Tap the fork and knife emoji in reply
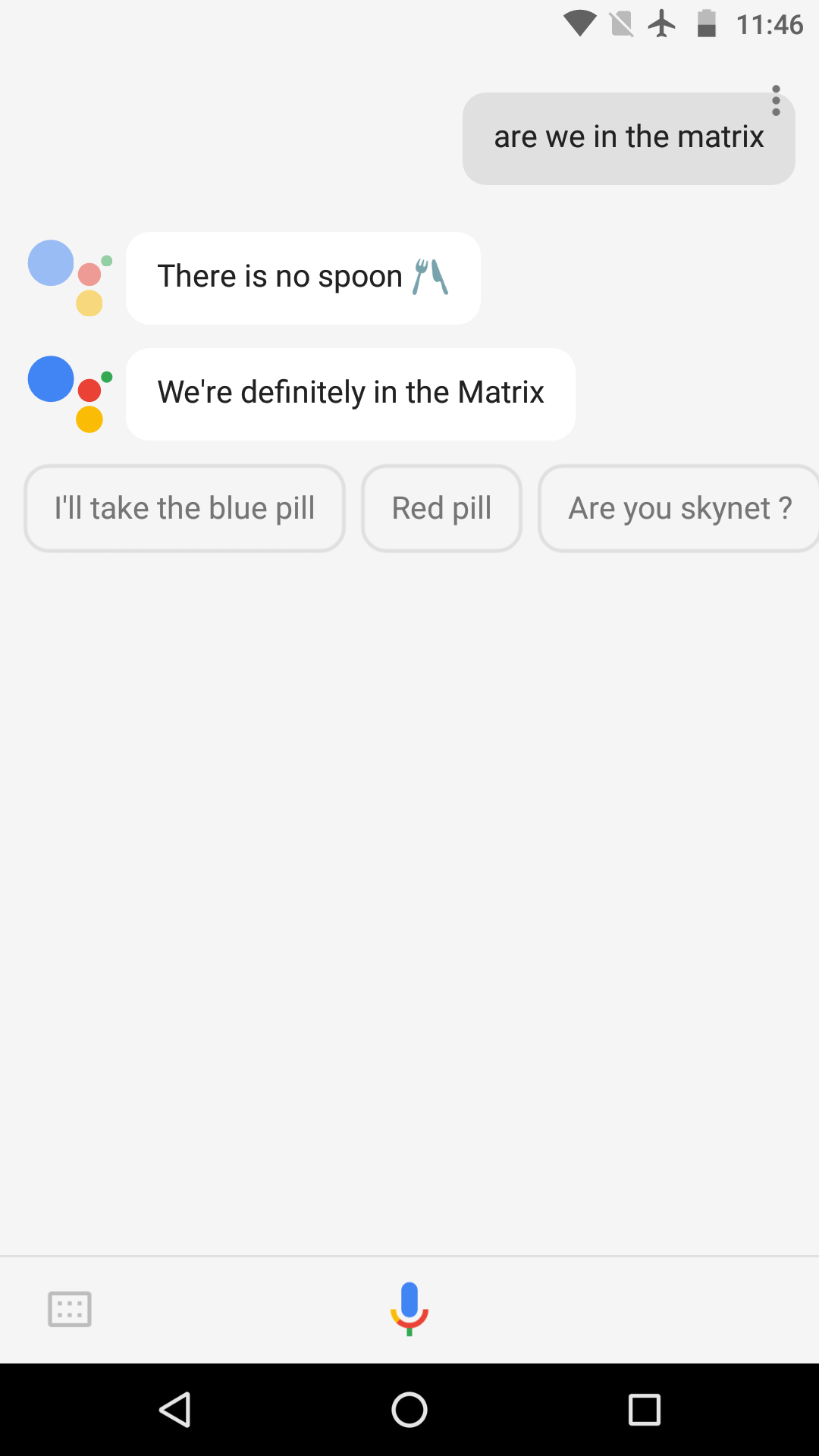The height and width of the screenshot is (1456, 819). [430, 275]
